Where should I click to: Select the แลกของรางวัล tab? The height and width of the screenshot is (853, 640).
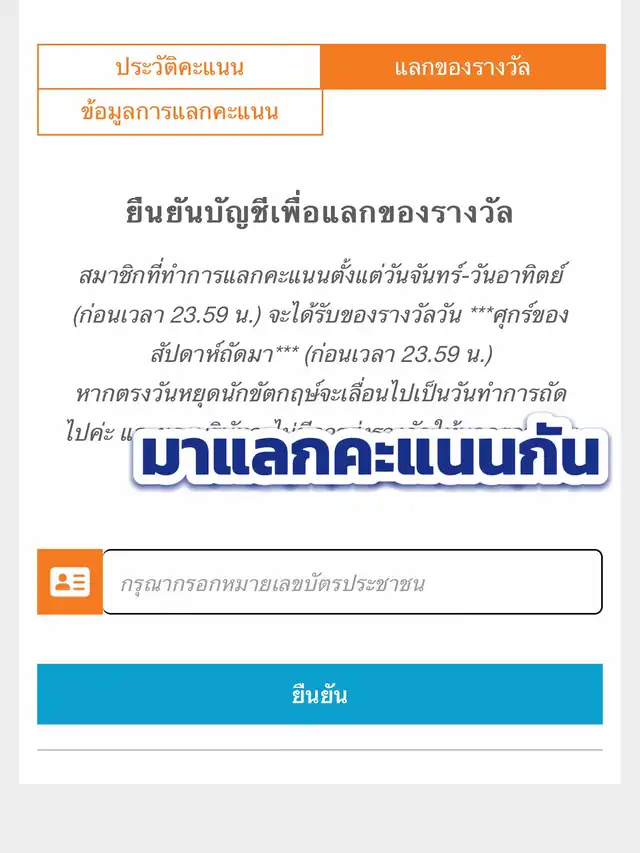[x=463, y=67]
